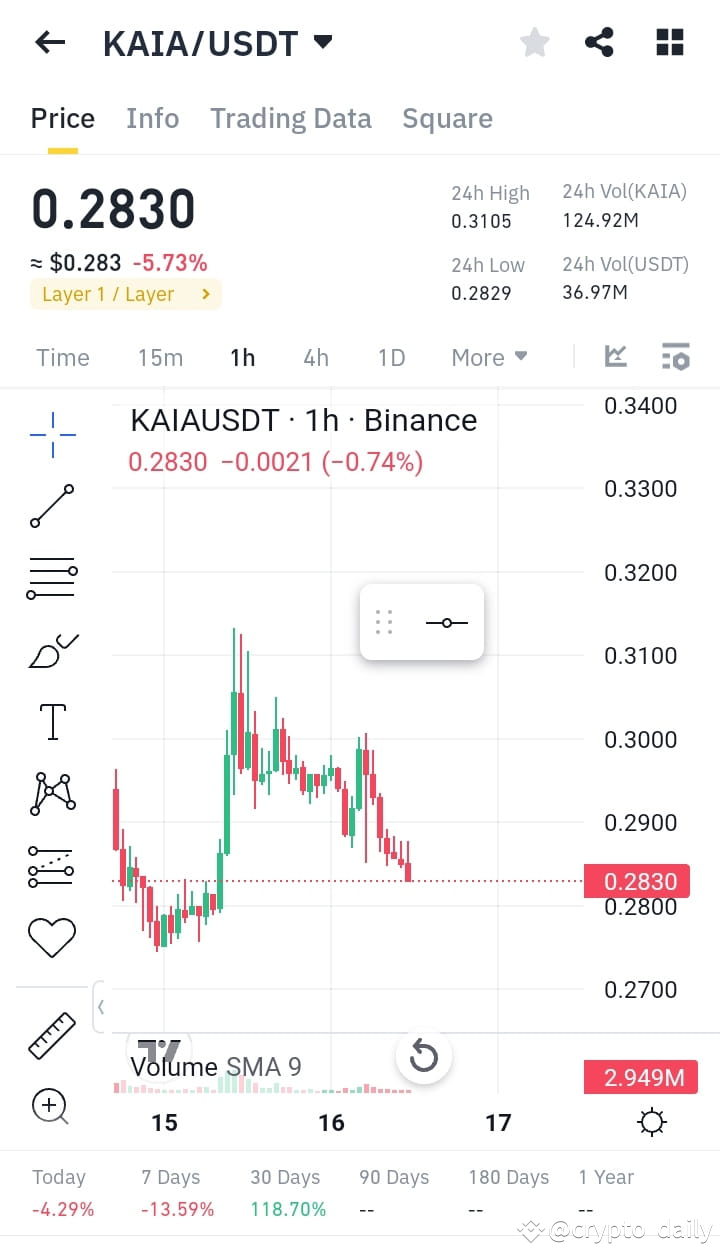Toggle day/night theme with sun icon
Image resolution: width=720 pixels, height=1252 pixels.
pos(651,1122)
